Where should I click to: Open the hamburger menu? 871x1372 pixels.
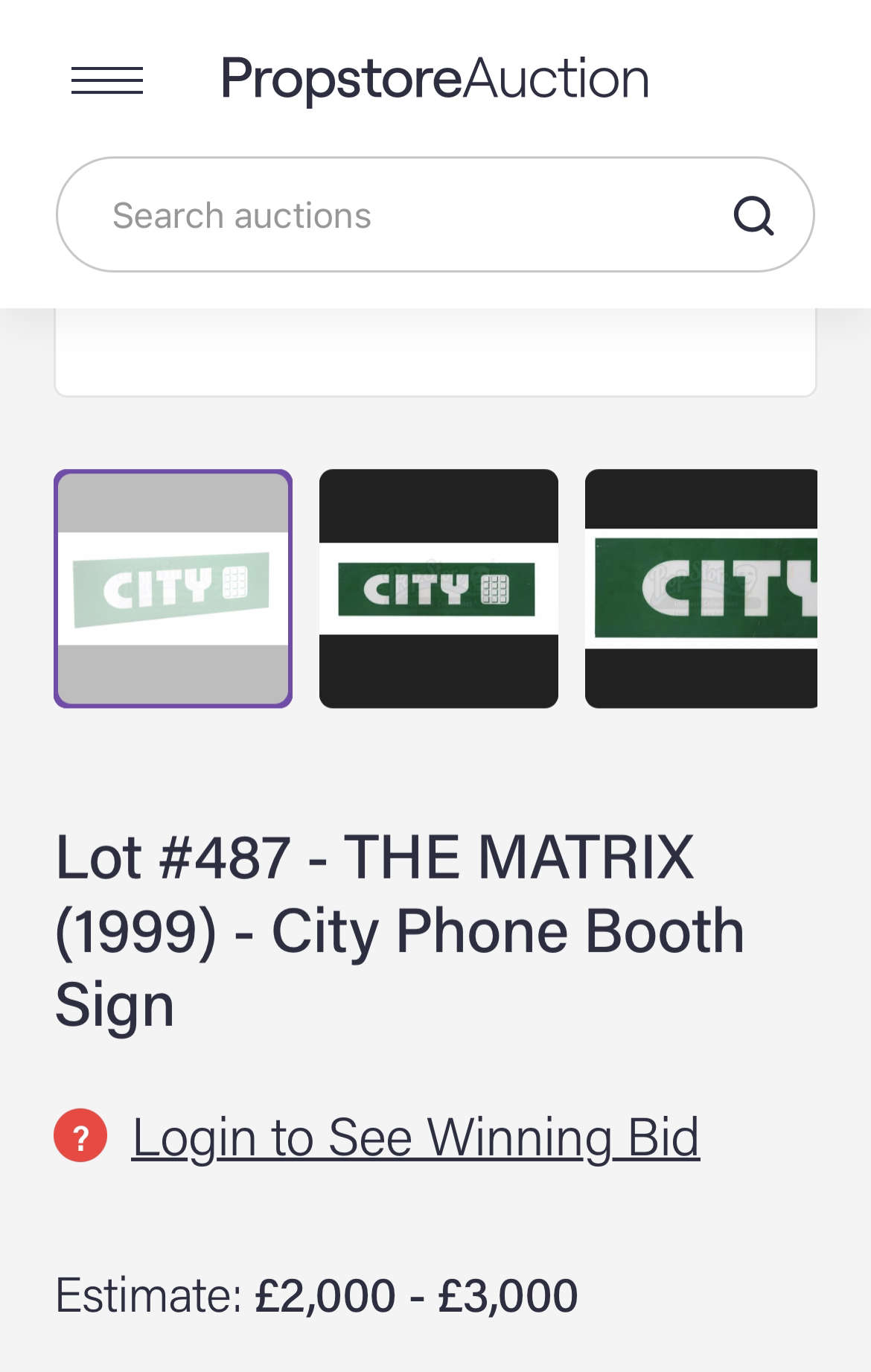pyautogui.click(x=107, y=80)
